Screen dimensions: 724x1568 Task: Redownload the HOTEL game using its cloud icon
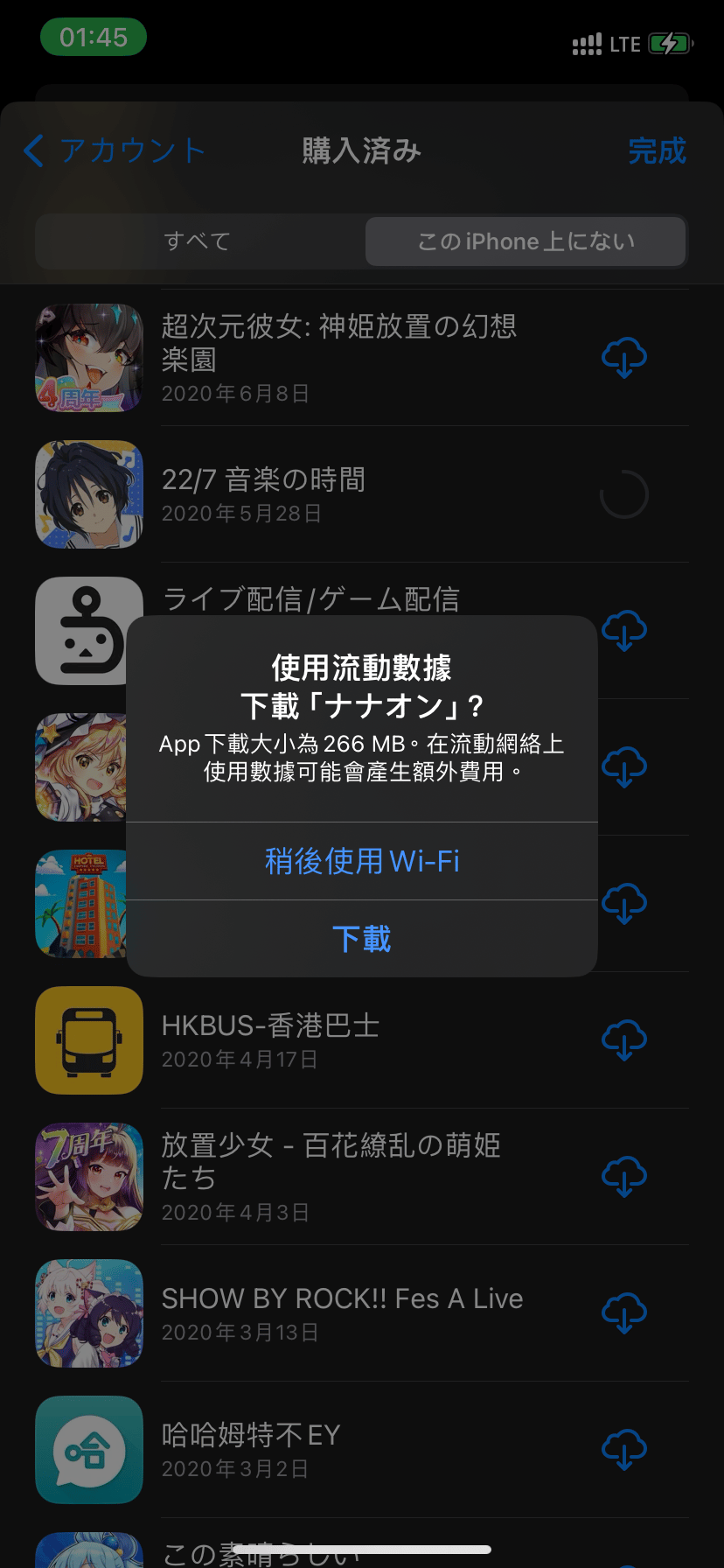(x=623, y=903)
